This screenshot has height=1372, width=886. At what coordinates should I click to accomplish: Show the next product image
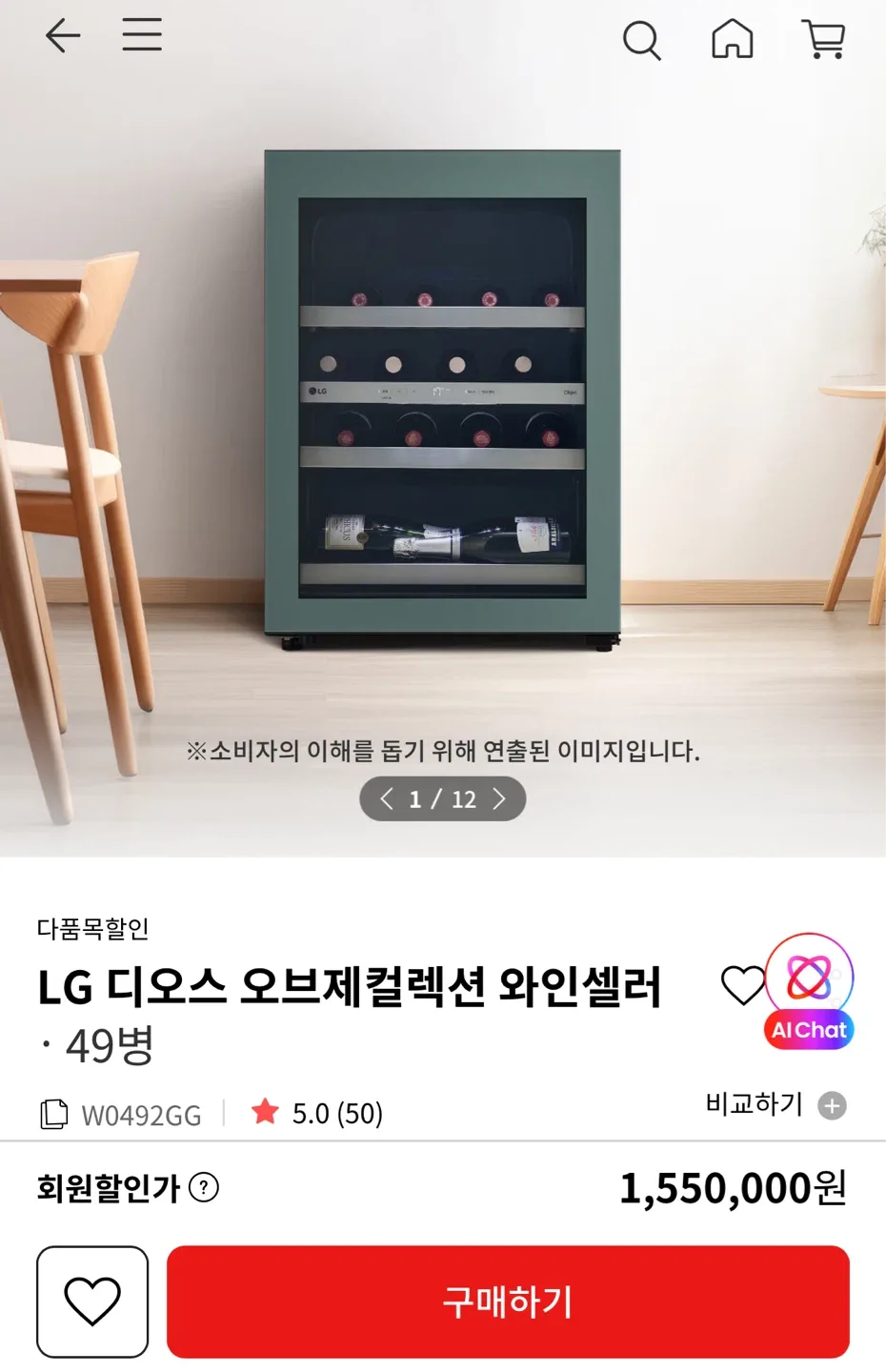coord(499,798)
